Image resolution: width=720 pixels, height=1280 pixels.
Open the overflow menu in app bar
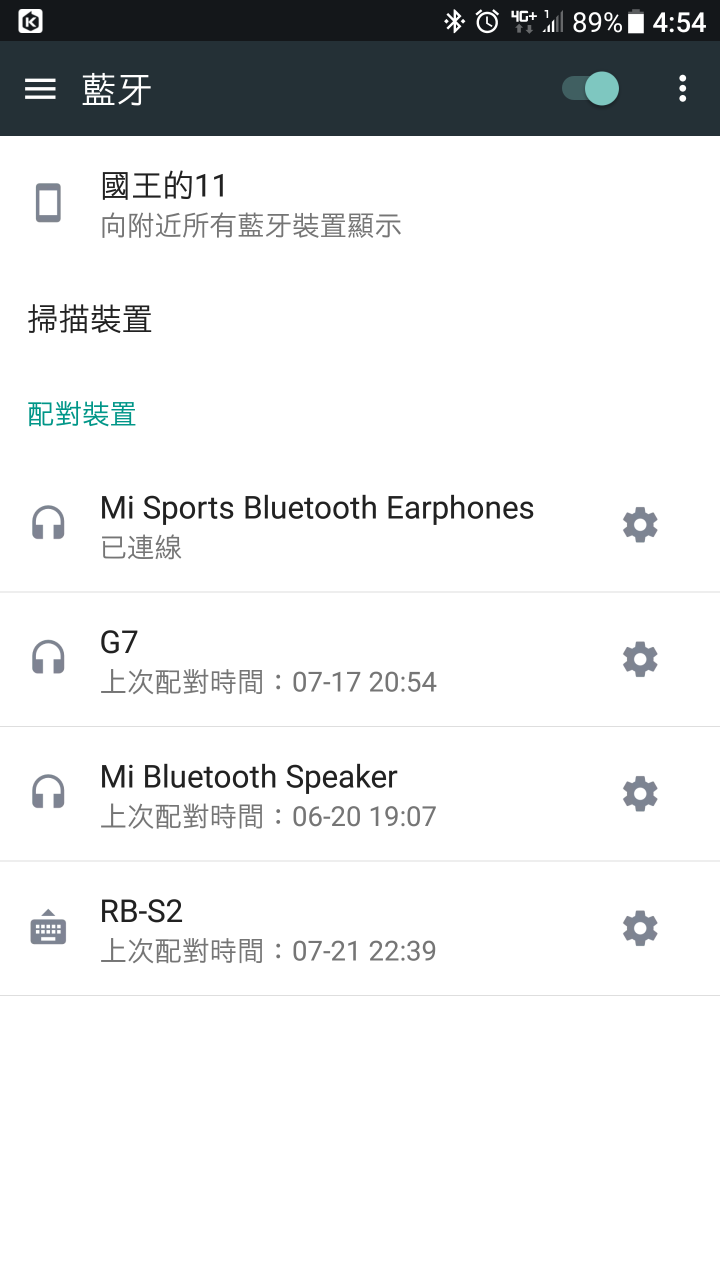click(x=682, y=89)
